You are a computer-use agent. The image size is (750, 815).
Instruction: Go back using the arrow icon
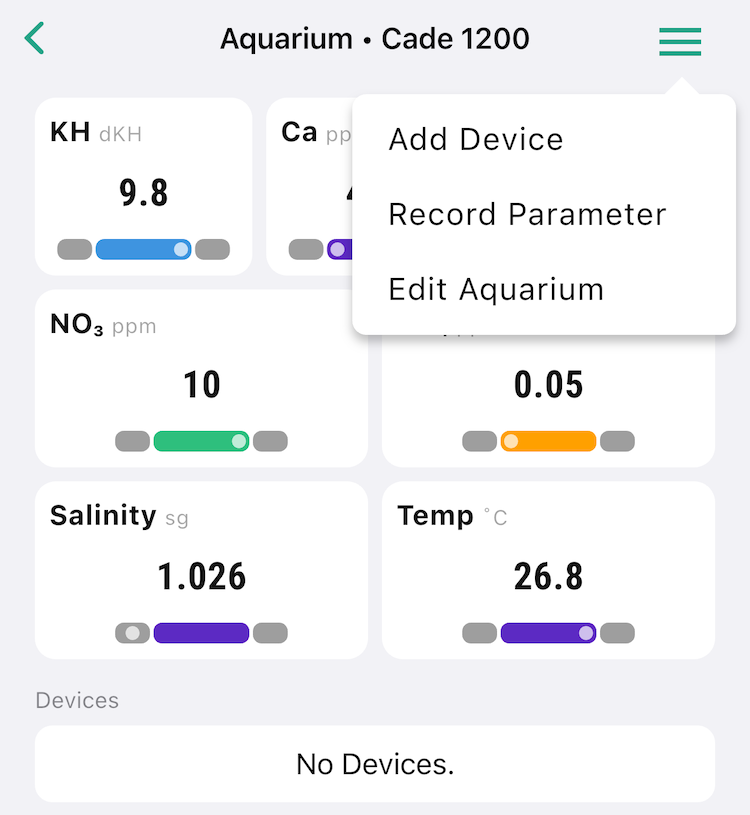pyautogui.click(x=36, y=39)
